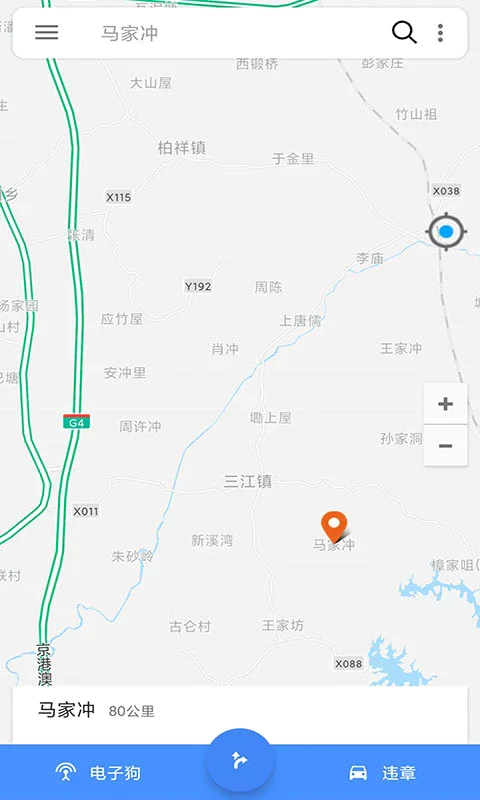Viewport: 480px width, 800px height.
Task: Recenter map on my current location
Action: [446, 232]
